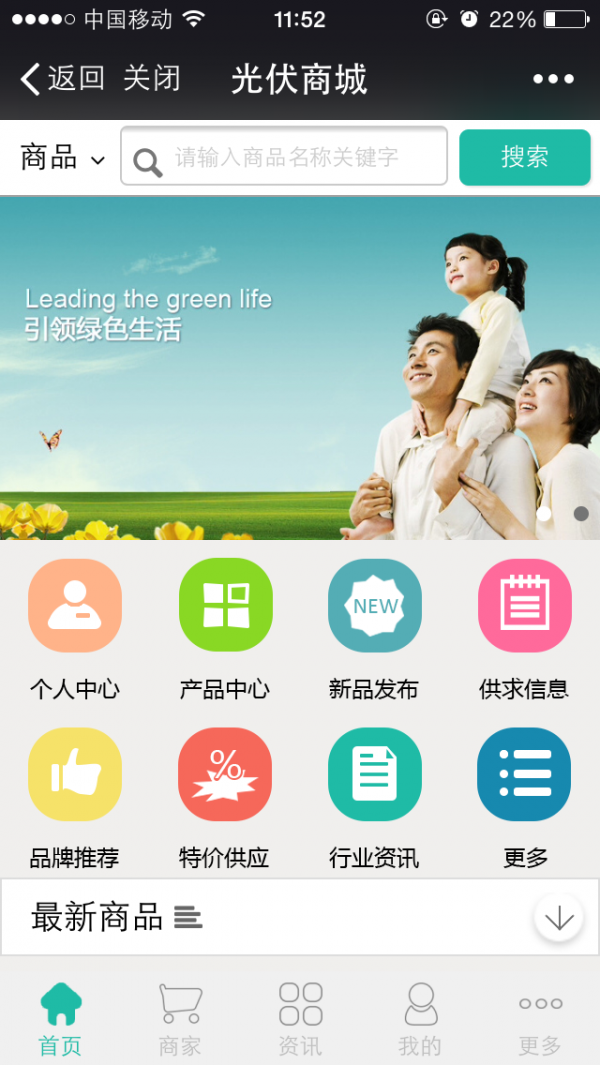Open 品牌推荐 brand recommendations
The width and height of the screenshot is (600, 1065).
(x=75, y=775)
